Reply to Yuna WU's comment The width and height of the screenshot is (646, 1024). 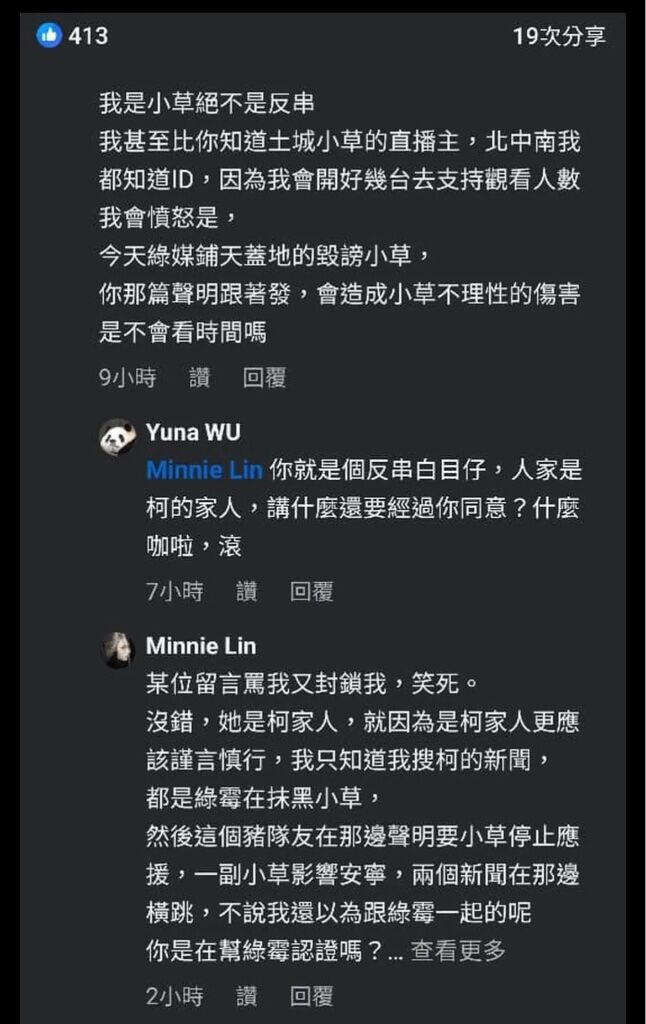(x=311, y=592)
